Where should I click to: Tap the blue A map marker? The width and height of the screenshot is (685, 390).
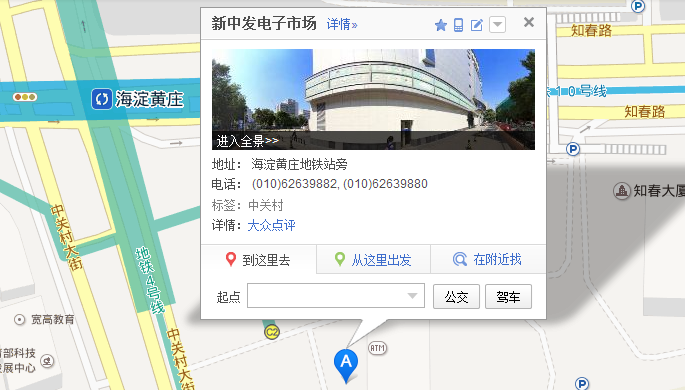click(346, 365)
